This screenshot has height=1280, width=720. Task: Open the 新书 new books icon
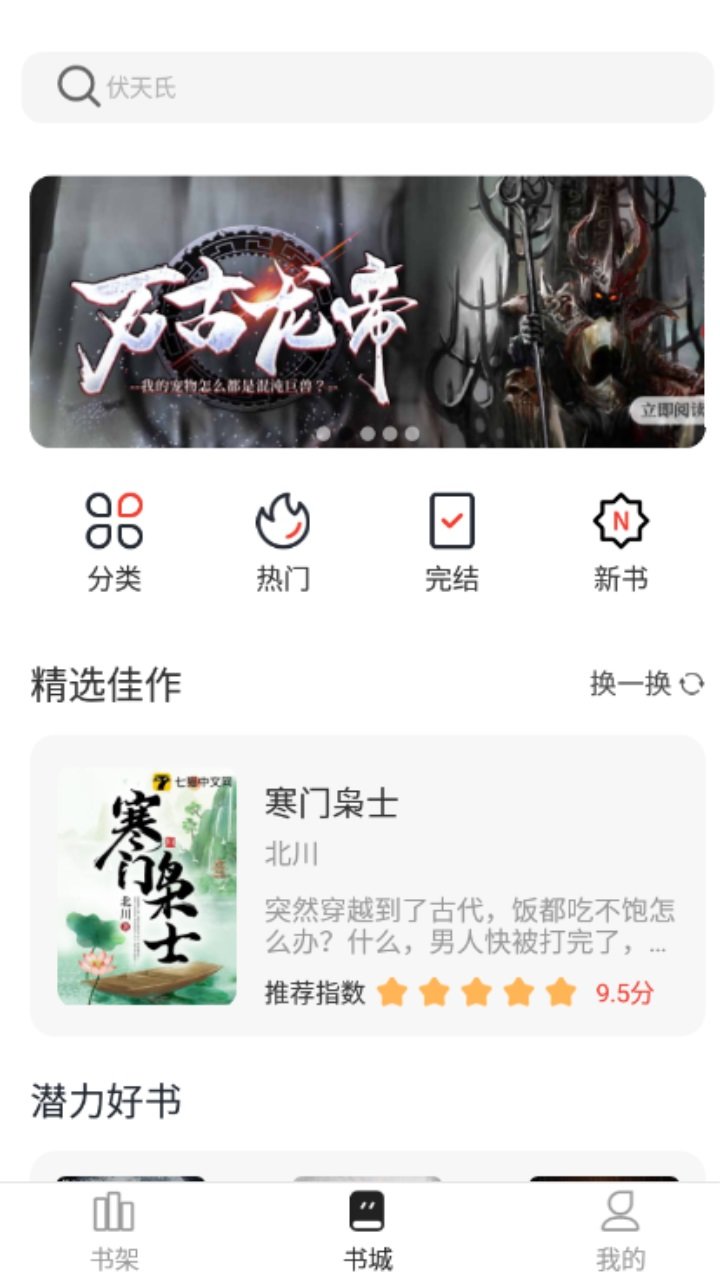(x=621, y=520)
